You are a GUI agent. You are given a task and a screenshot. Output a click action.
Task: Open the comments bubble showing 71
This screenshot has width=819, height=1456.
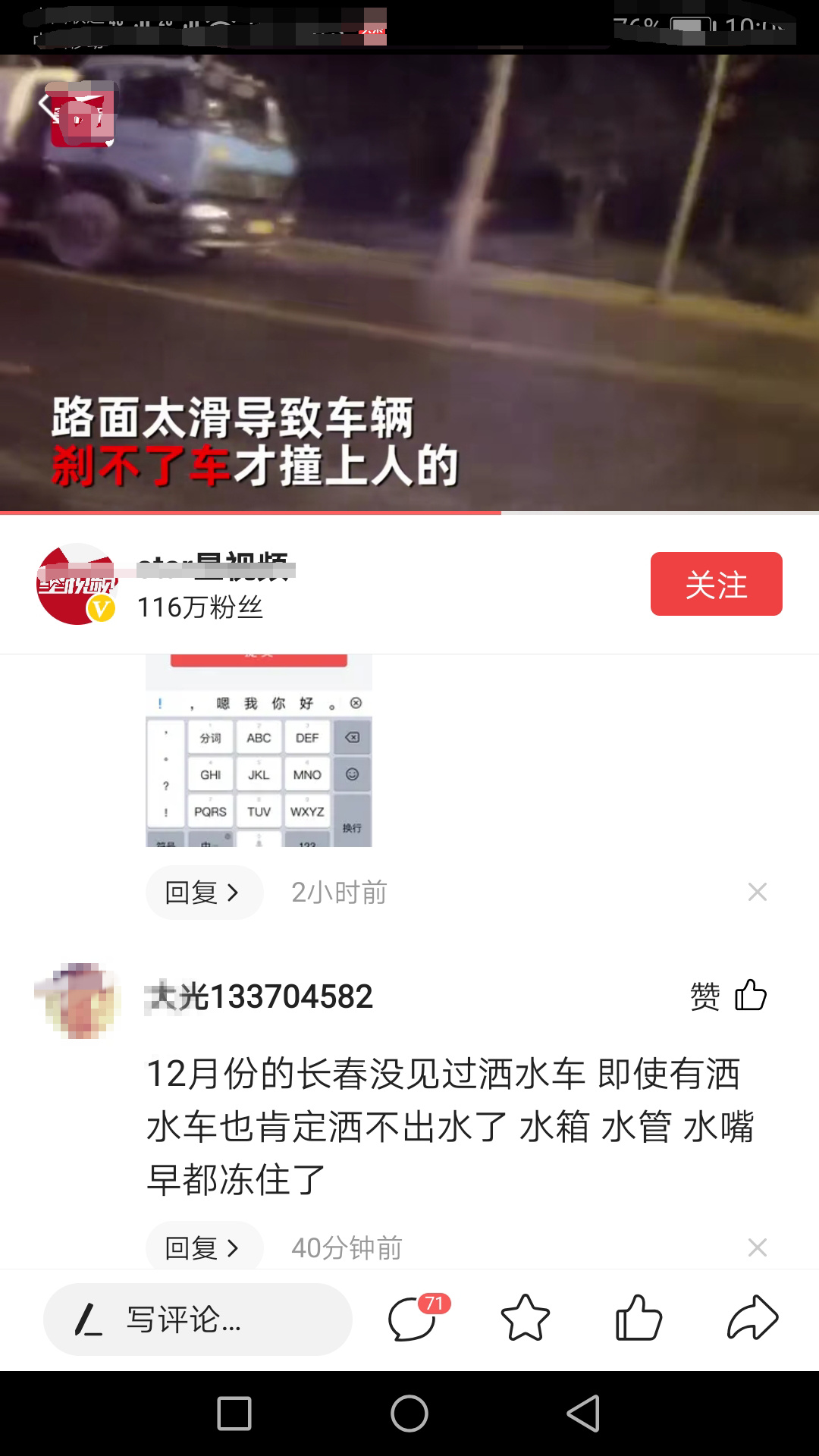(x=415, y=1318)
